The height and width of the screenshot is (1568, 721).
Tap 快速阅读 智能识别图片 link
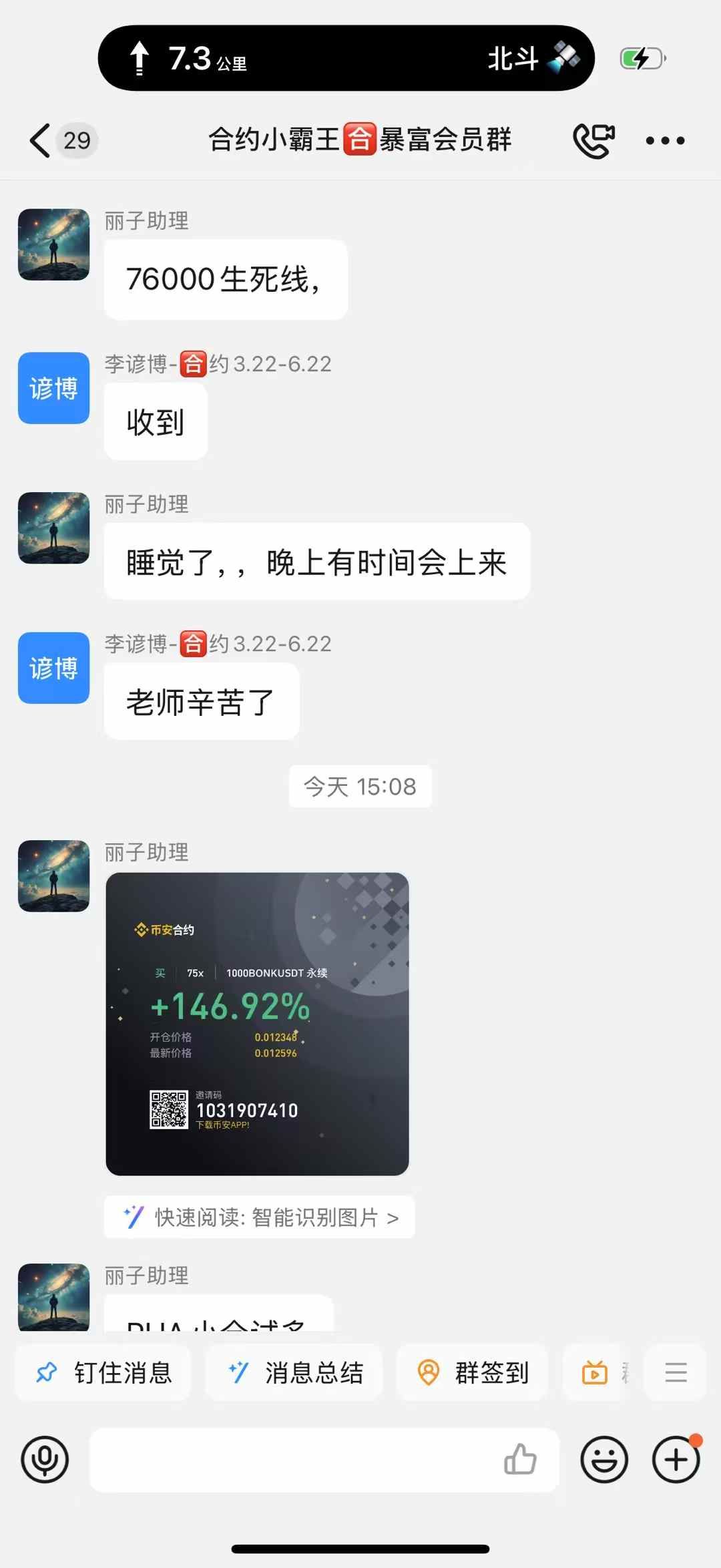point(260,1217)
